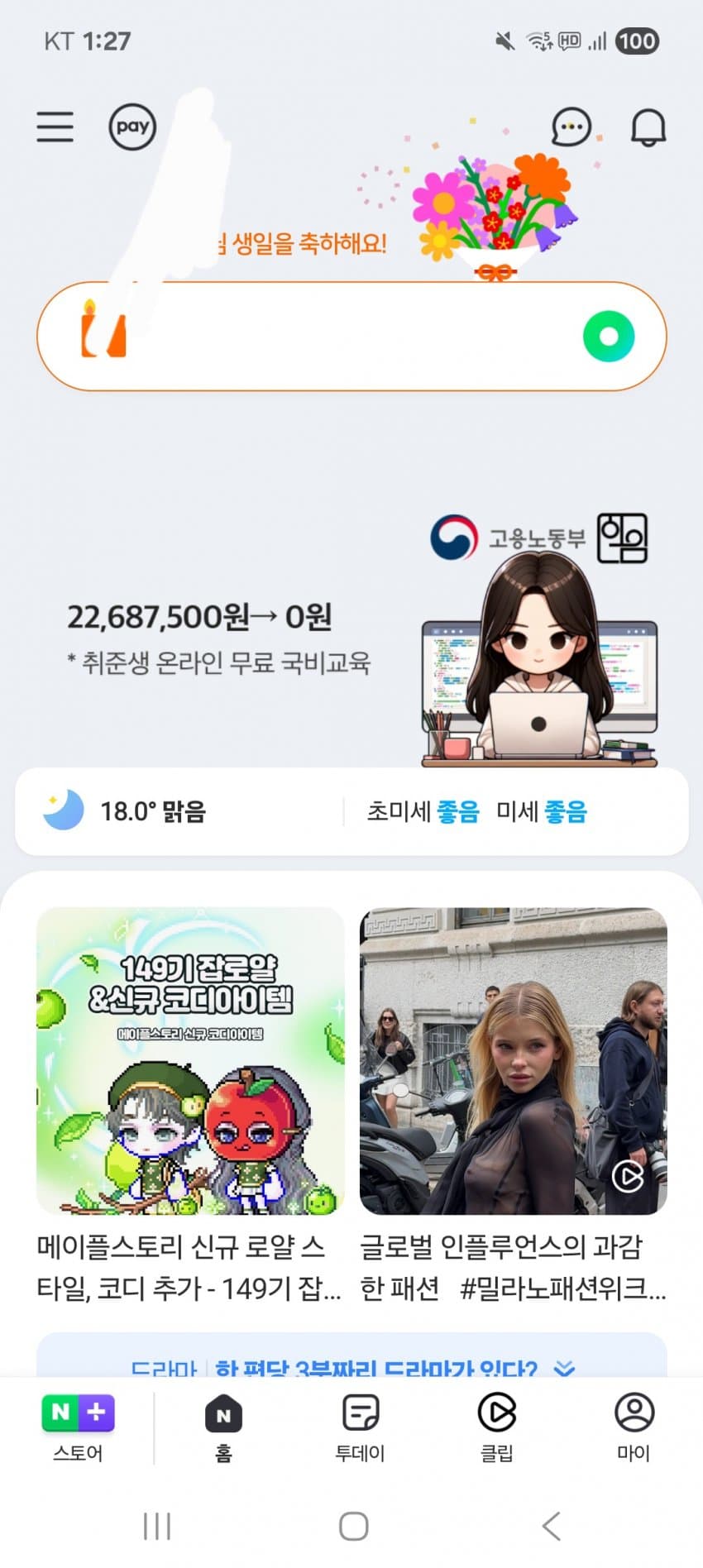Tap the system back button
This screenshot has width=703, height=1568.
(551, 1526)
